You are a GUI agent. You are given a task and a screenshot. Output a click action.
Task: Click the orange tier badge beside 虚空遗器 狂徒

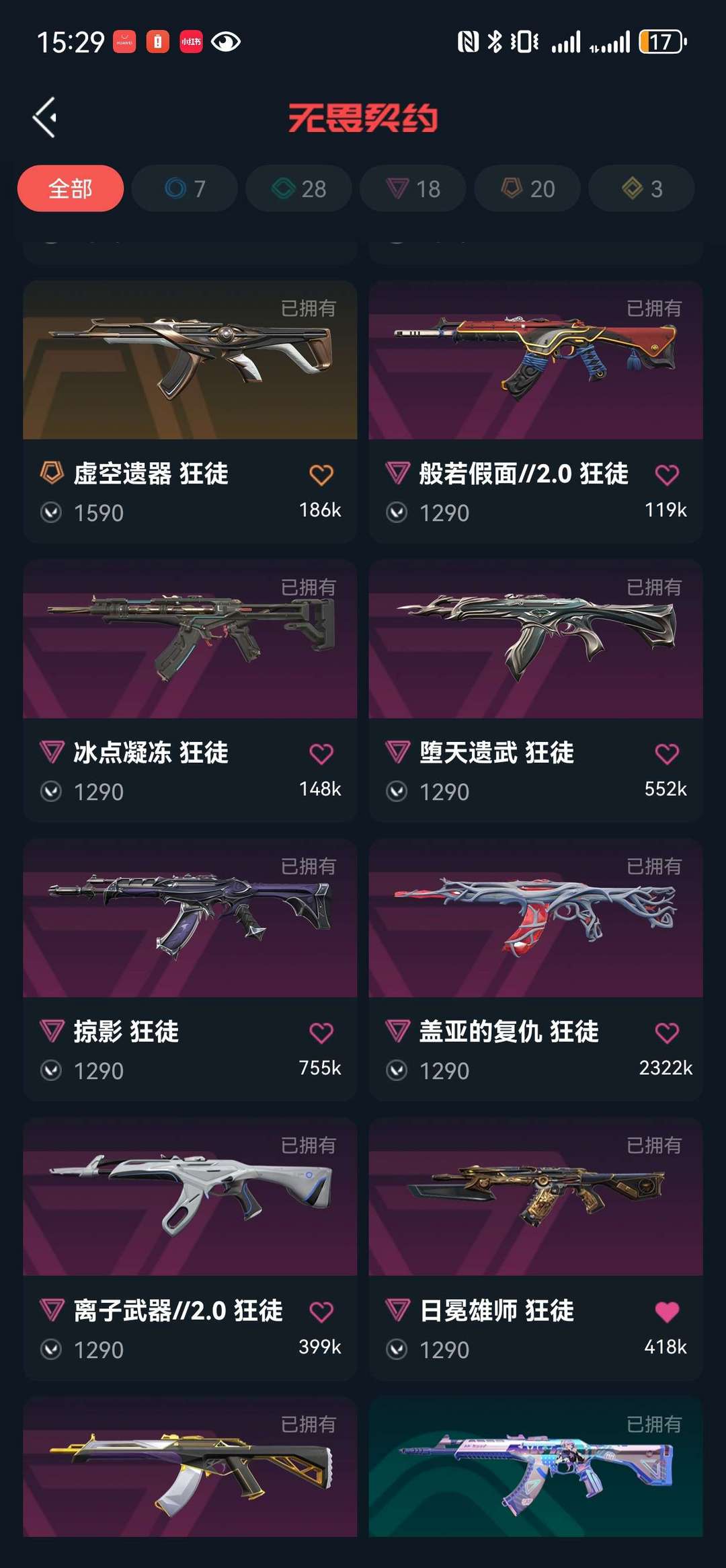point(50,474)
